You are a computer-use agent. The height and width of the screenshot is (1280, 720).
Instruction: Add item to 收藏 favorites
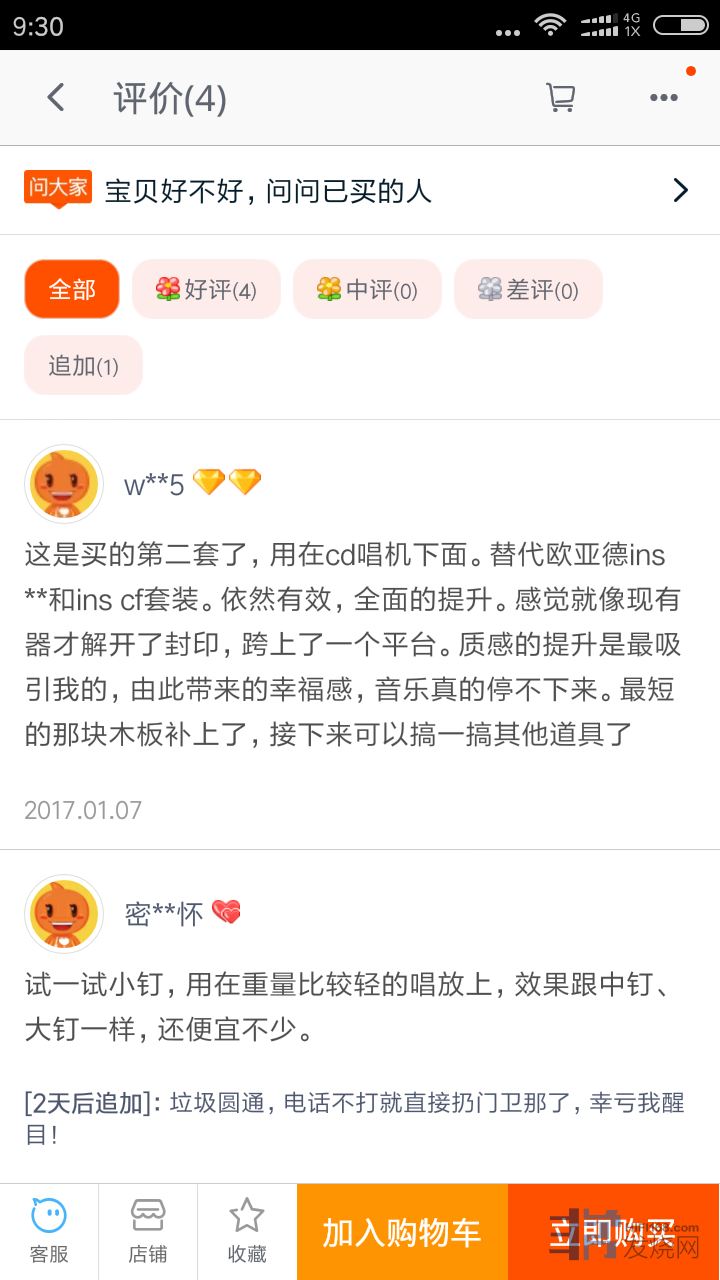247,1232
